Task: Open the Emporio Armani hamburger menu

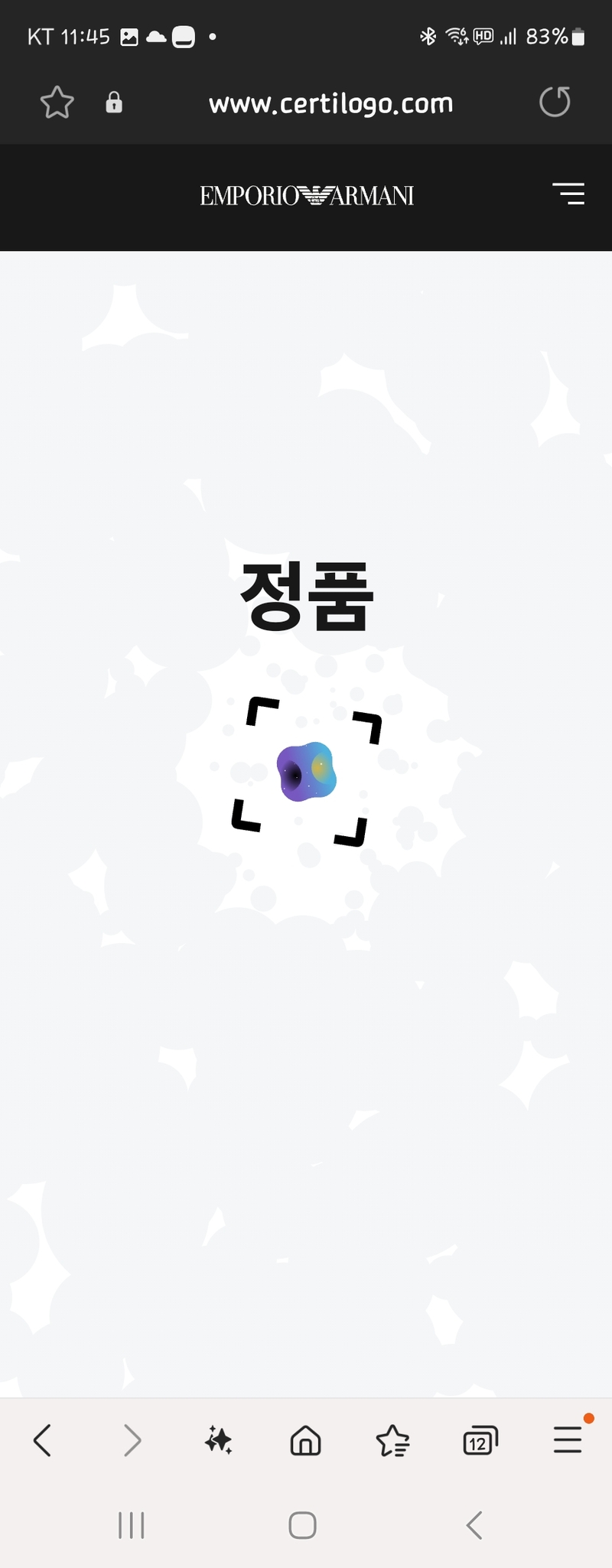Action: tap(568, 194)
